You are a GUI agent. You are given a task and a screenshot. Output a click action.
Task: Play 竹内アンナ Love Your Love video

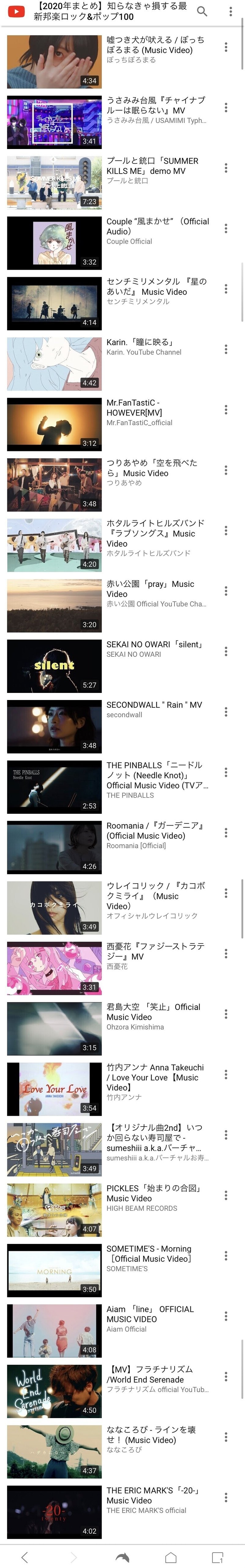[x=54, y=1089]
